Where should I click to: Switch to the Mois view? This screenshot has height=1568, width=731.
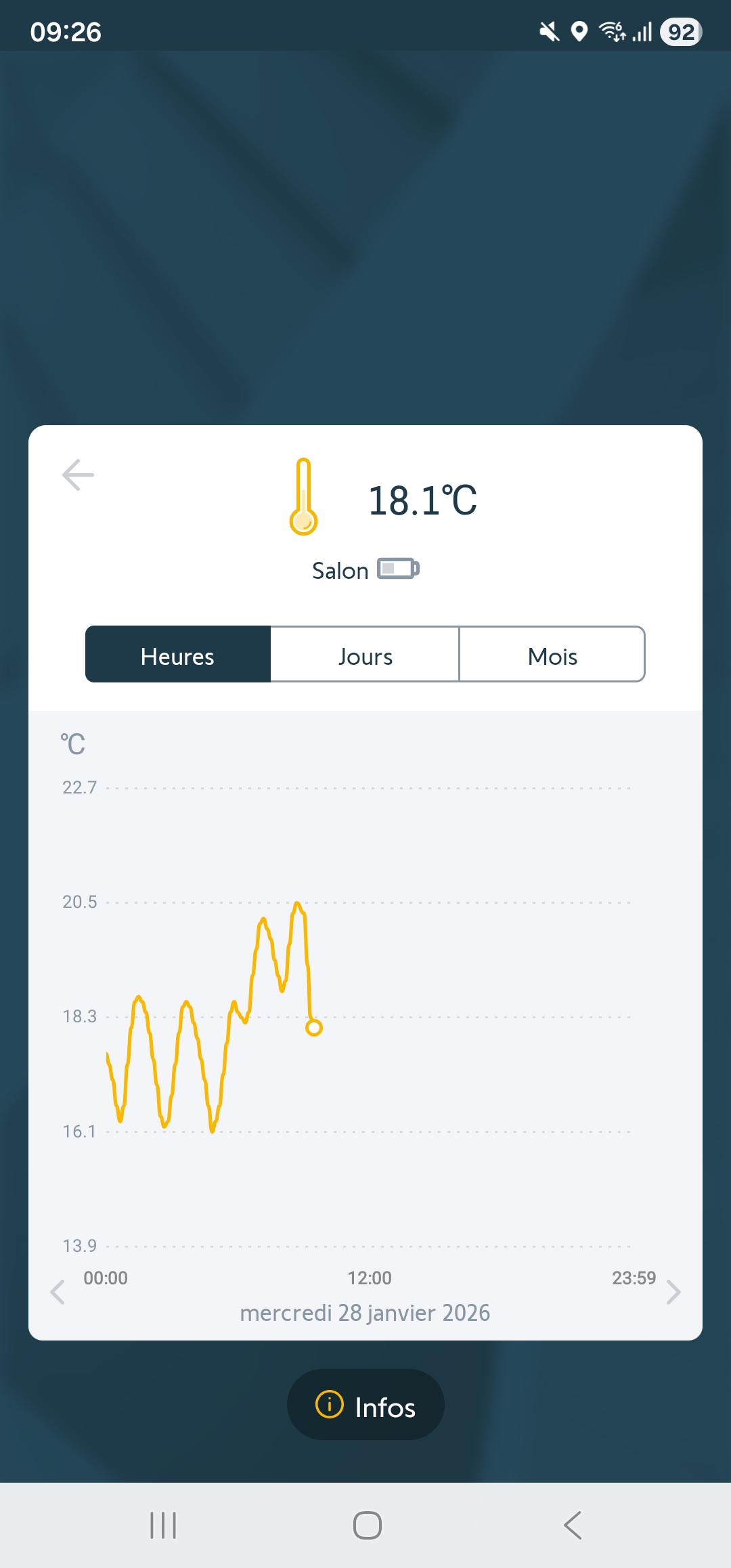pyautogui.click(x=552, y=655)
